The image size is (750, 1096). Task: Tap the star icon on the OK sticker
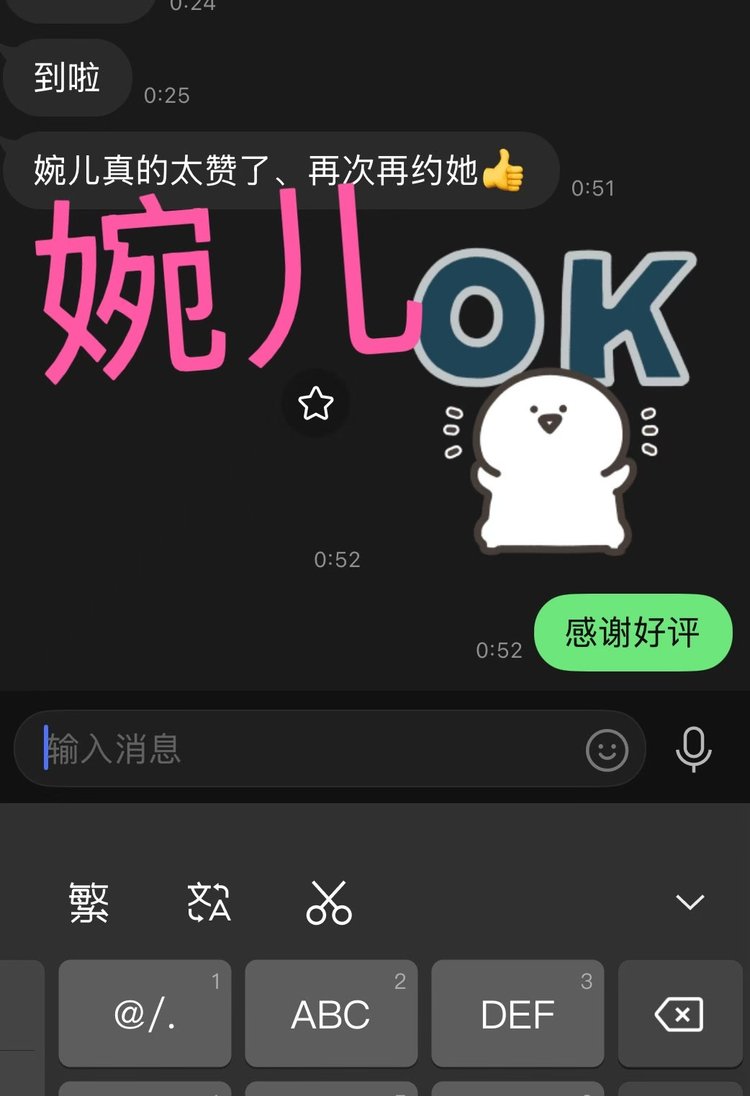tap(316, 404)
